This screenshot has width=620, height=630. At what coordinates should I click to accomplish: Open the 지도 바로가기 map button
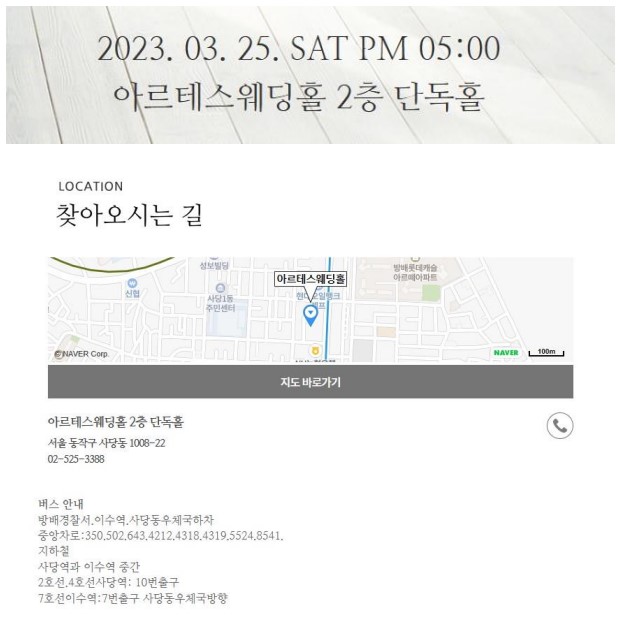click(310, 382)
